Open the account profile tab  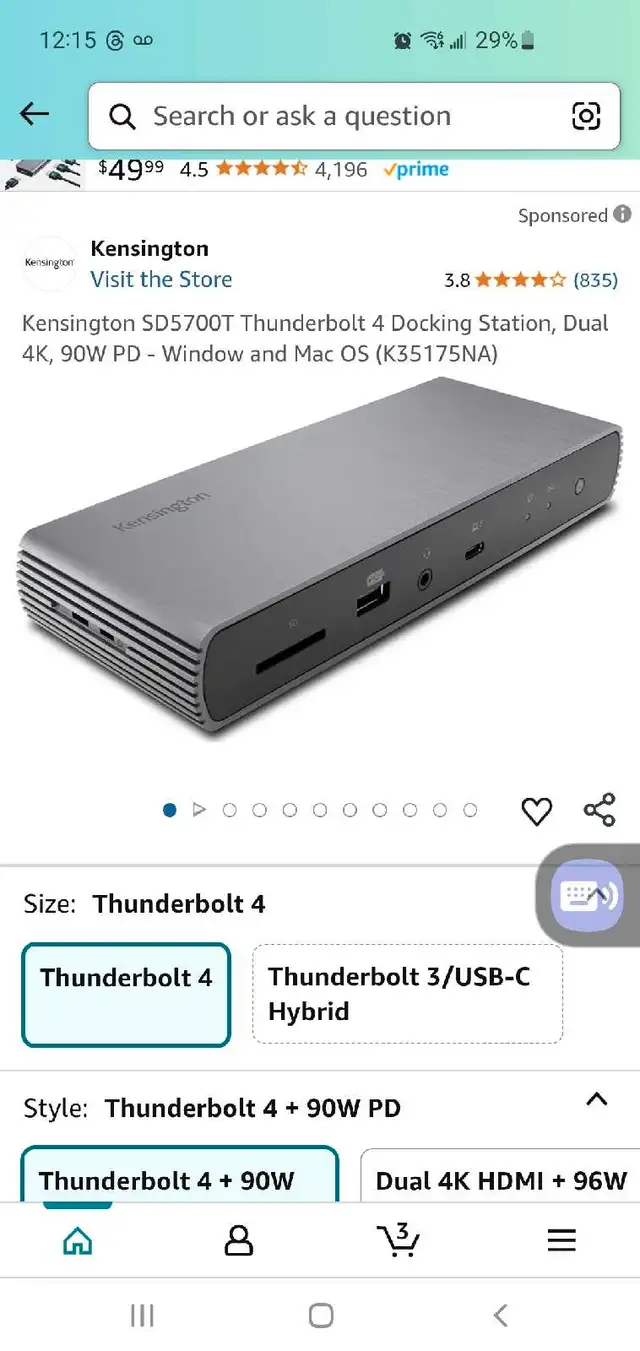[x=238, y=1241]
